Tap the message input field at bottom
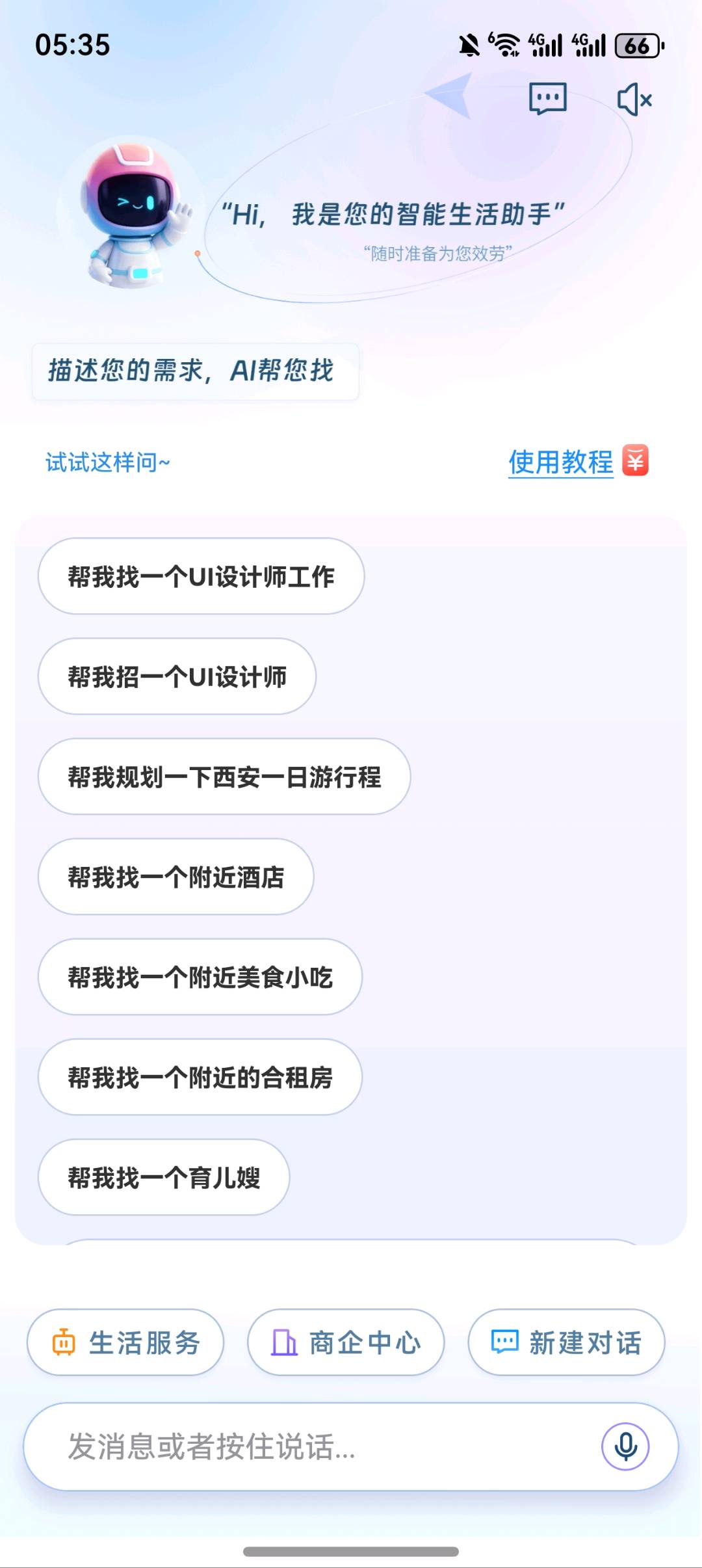 tap(292, 1446)
